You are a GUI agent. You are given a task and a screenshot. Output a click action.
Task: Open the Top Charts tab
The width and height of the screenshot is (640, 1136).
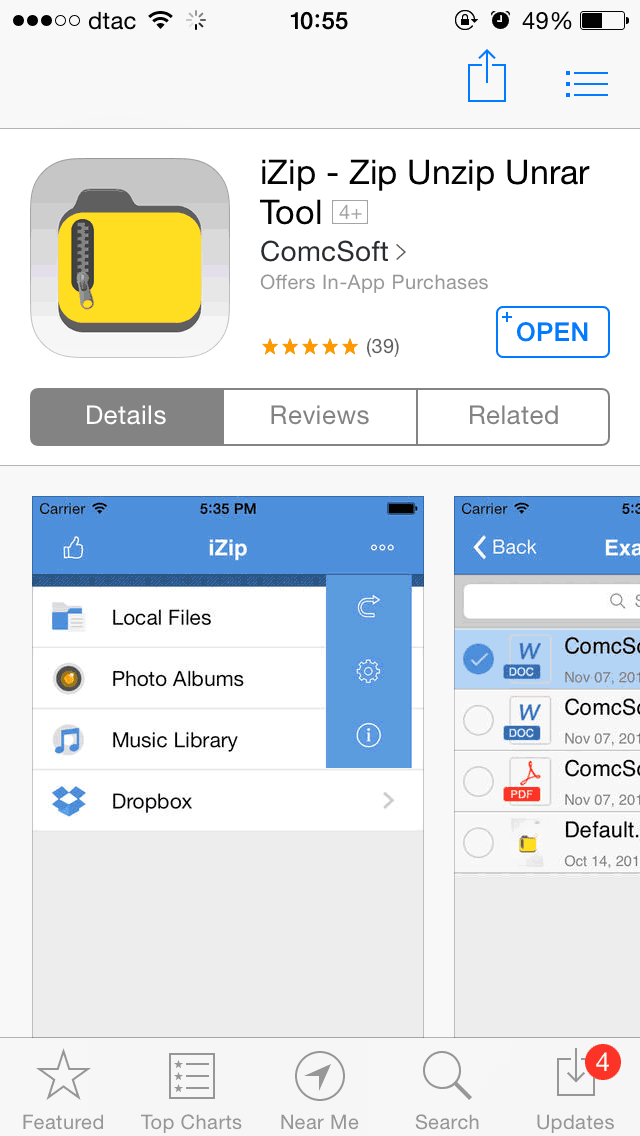point(191,1090)
